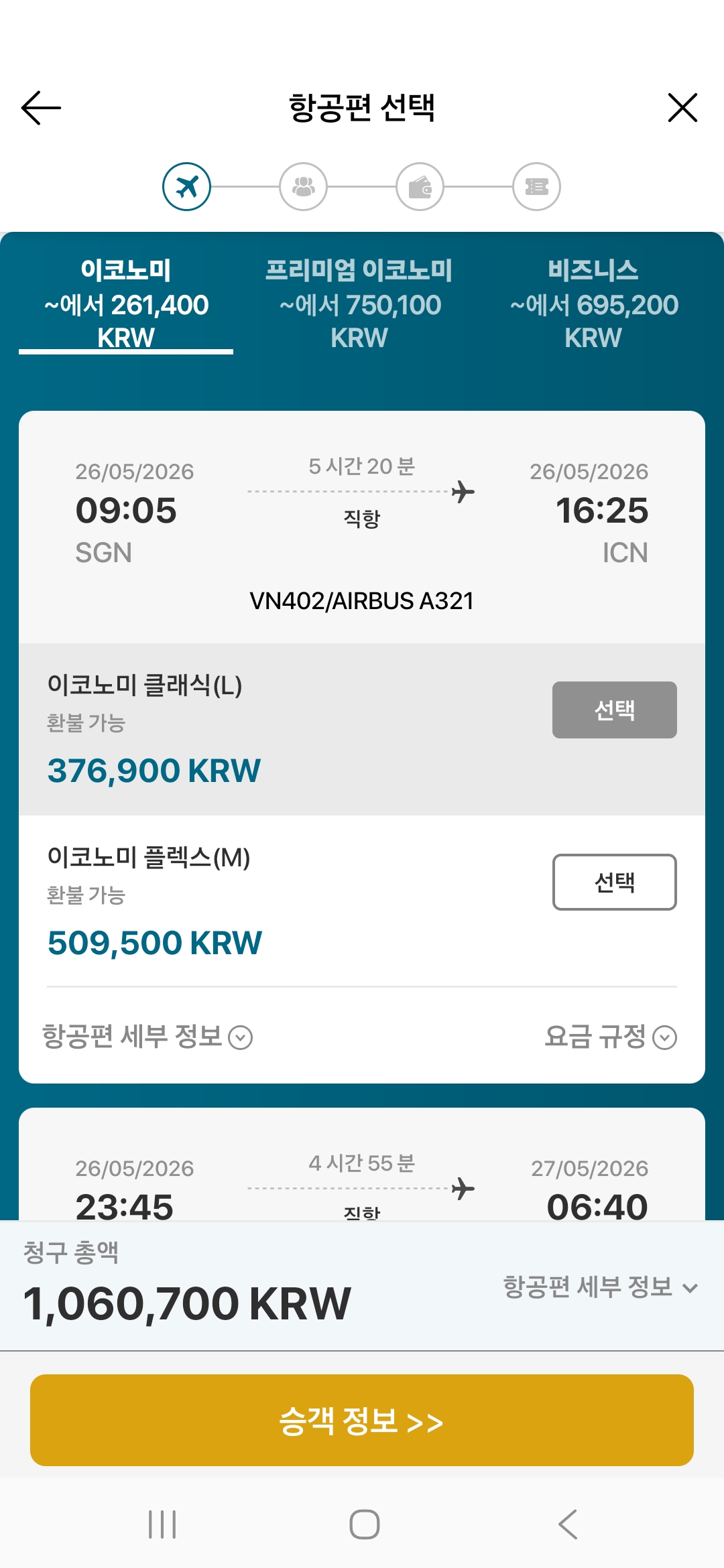724x1568 pixels.
Task: Open the system recent apps button
Action: tap(162, 1524)
